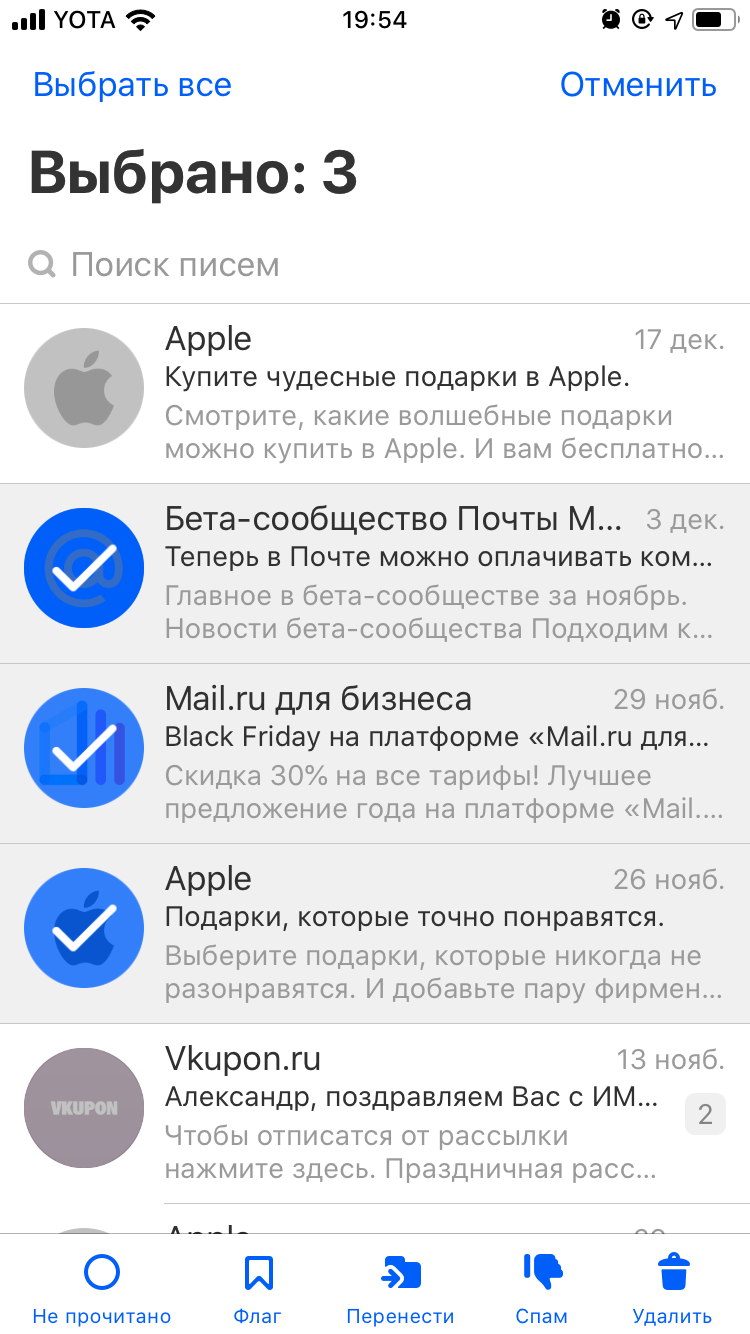Delete selected emails with "Удалить"

coord(673,1290)
